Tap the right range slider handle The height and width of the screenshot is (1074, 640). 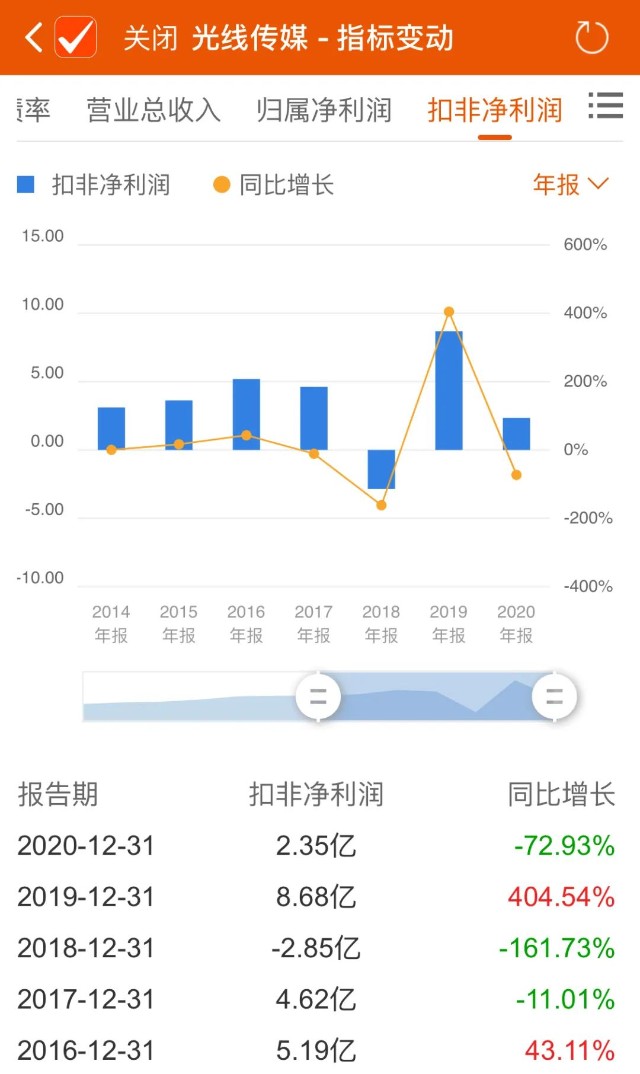[554, 697]
